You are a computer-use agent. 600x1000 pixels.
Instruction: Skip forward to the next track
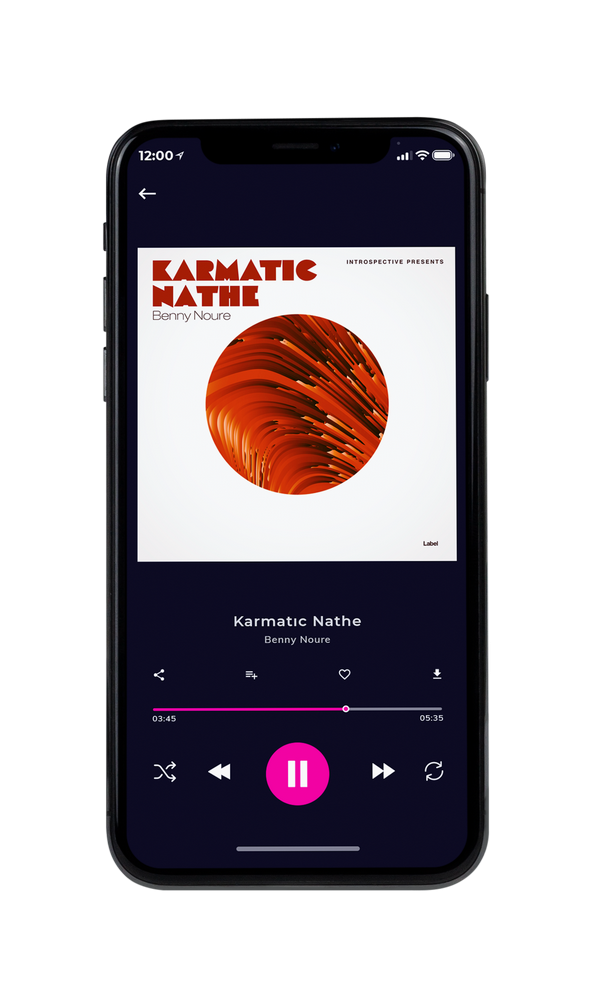[x=383, y=771]
